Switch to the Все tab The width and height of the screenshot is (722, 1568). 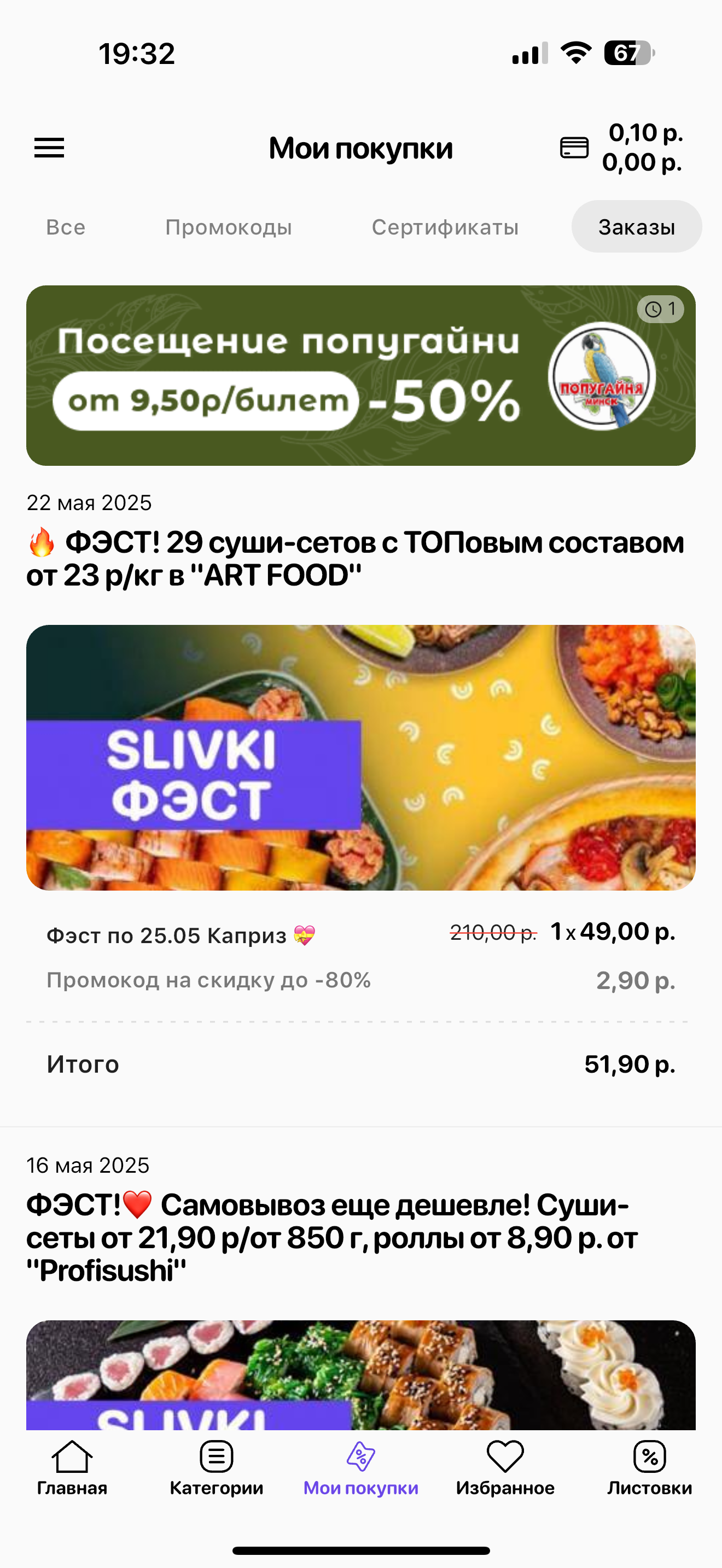coord(66,227)
